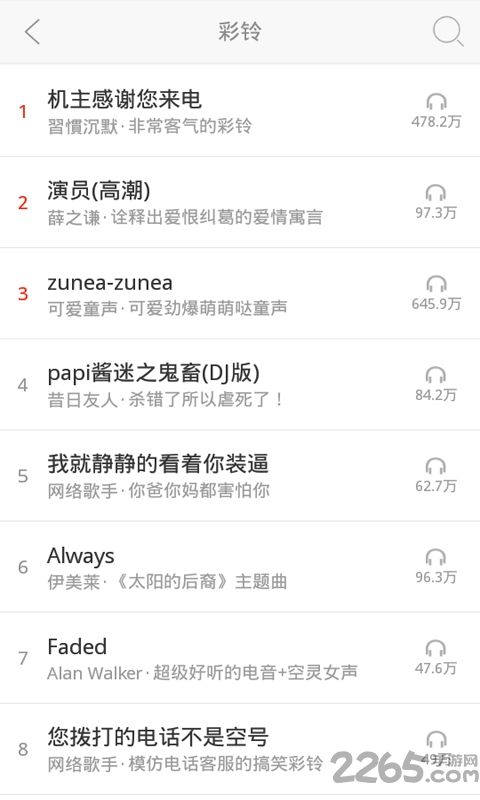Image resolution: width=480 pixels, height=800 pixels.
Task: Choose papi酱迷之鬼畜(DJ版)
Action: tap(240, 385)
